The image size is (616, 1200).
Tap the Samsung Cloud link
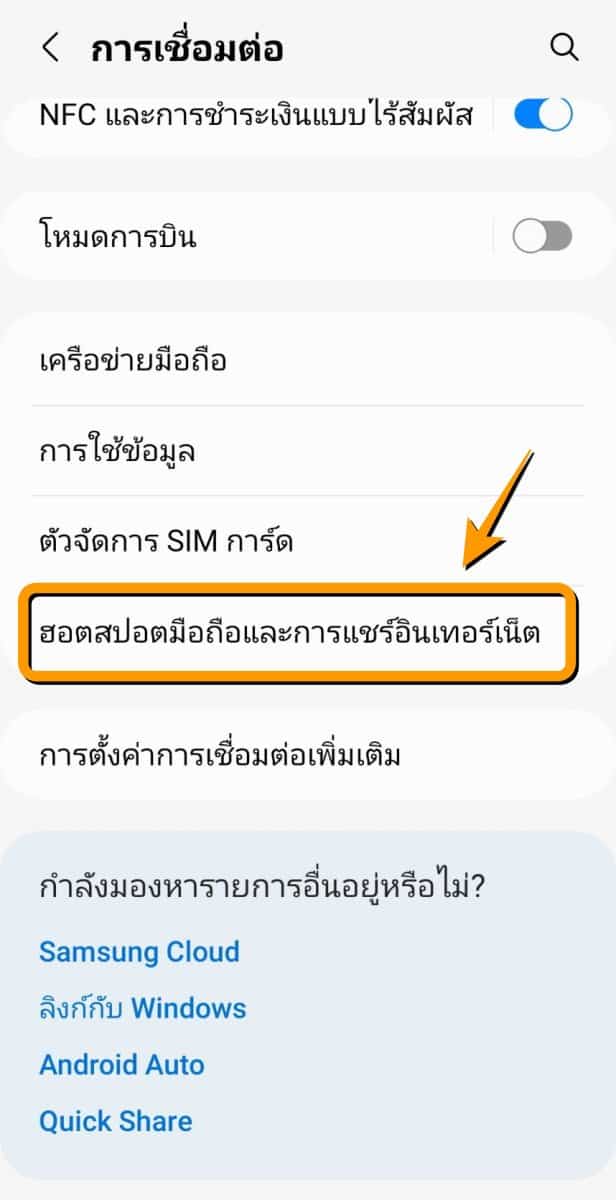tap(139, 950)
